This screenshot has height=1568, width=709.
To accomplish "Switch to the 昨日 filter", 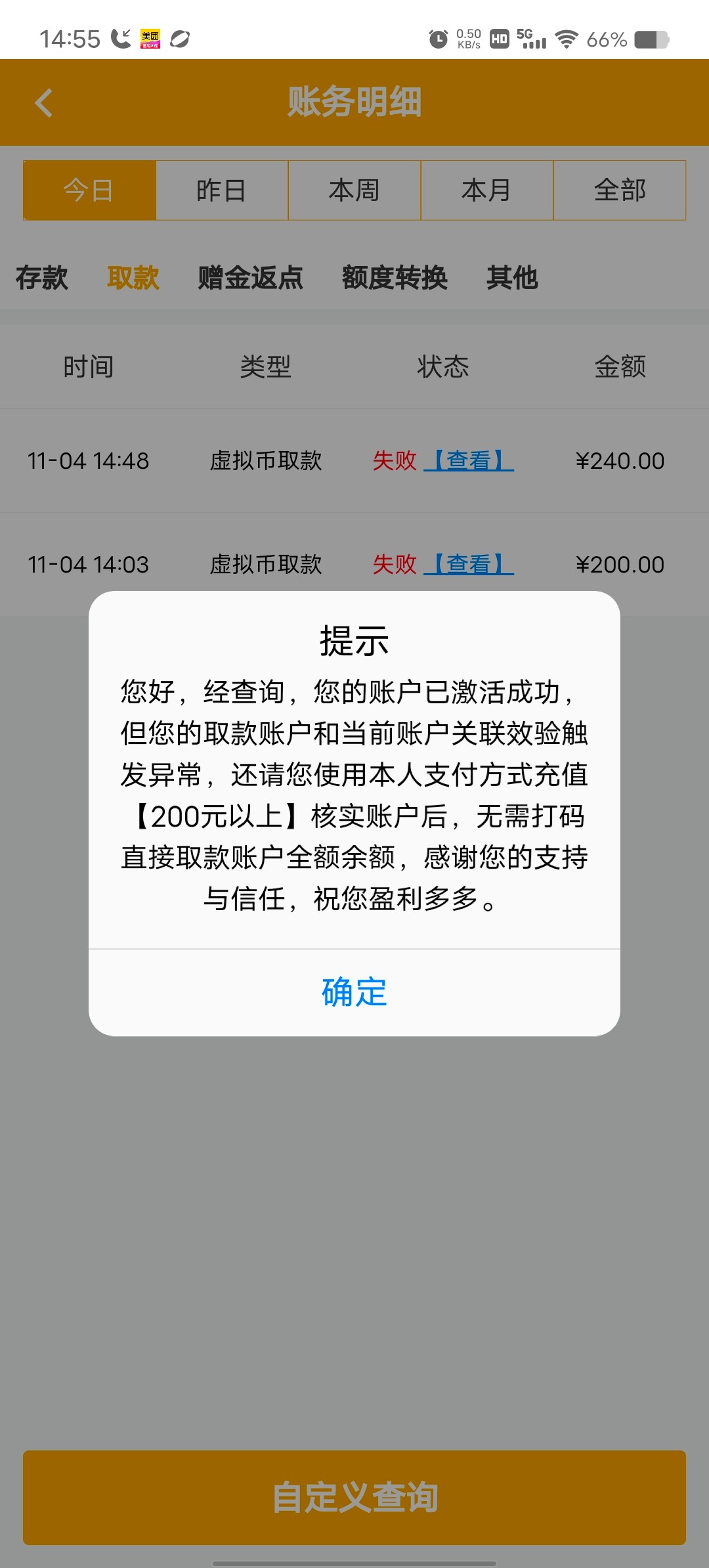I will tap(222, 190).
